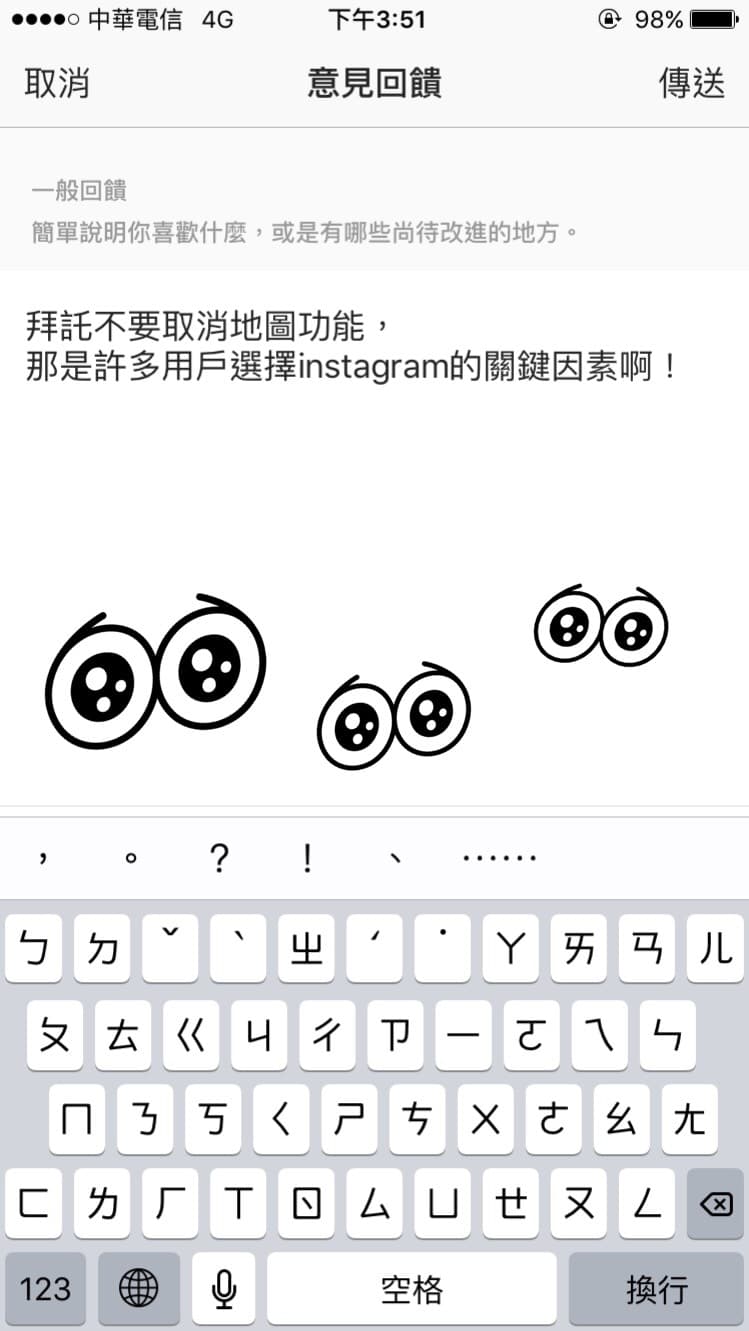Insert the exclamation mark from the suggestion bar
The height and width of the screenshot is (1331, 749).
coord(307,858)
